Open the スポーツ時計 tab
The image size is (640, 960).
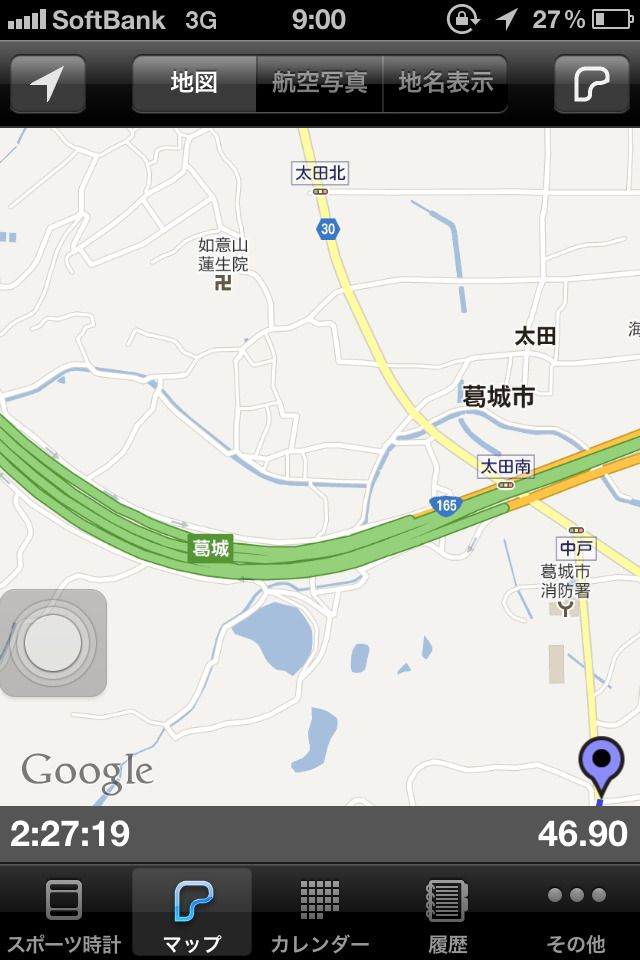64,913
